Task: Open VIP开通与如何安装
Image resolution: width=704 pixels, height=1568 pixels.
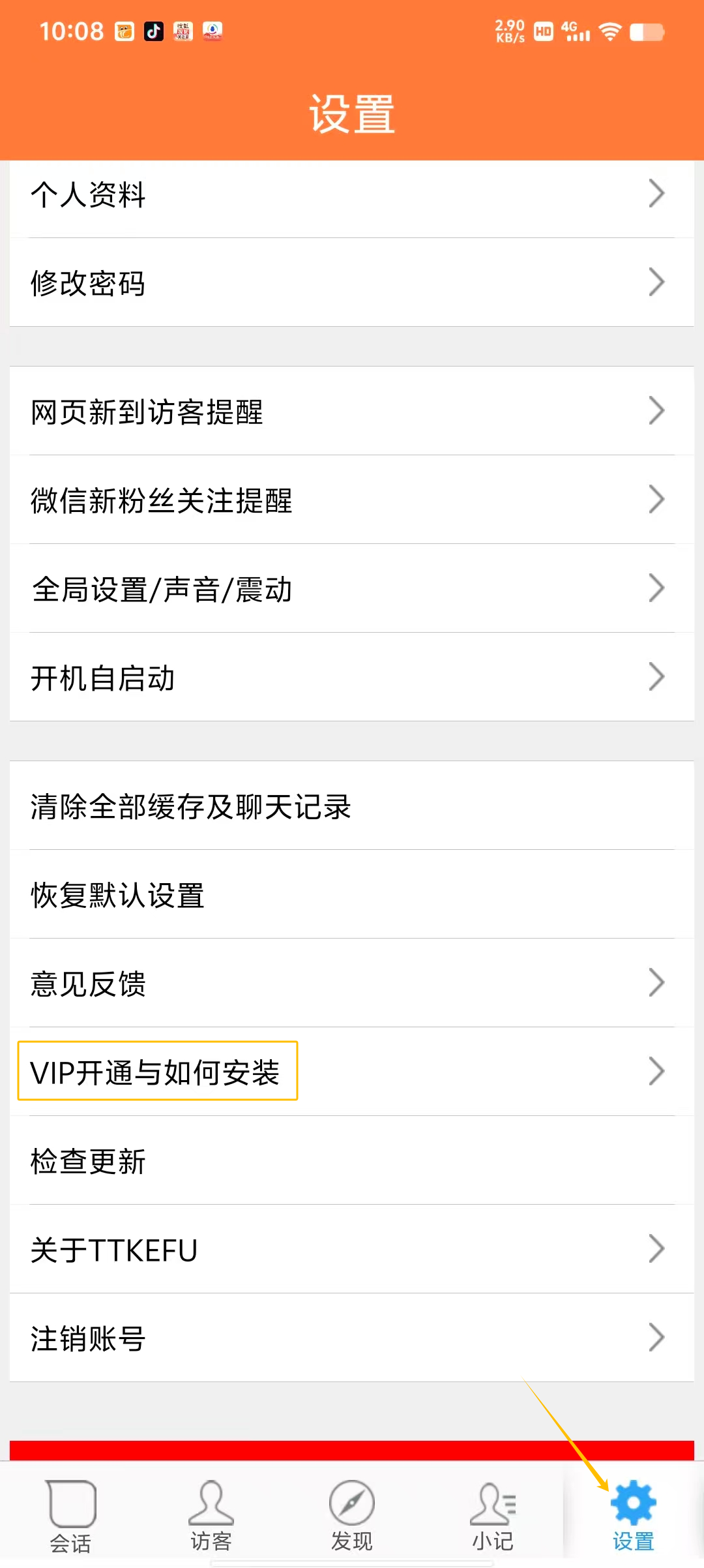Action: tap(352, 1072)
